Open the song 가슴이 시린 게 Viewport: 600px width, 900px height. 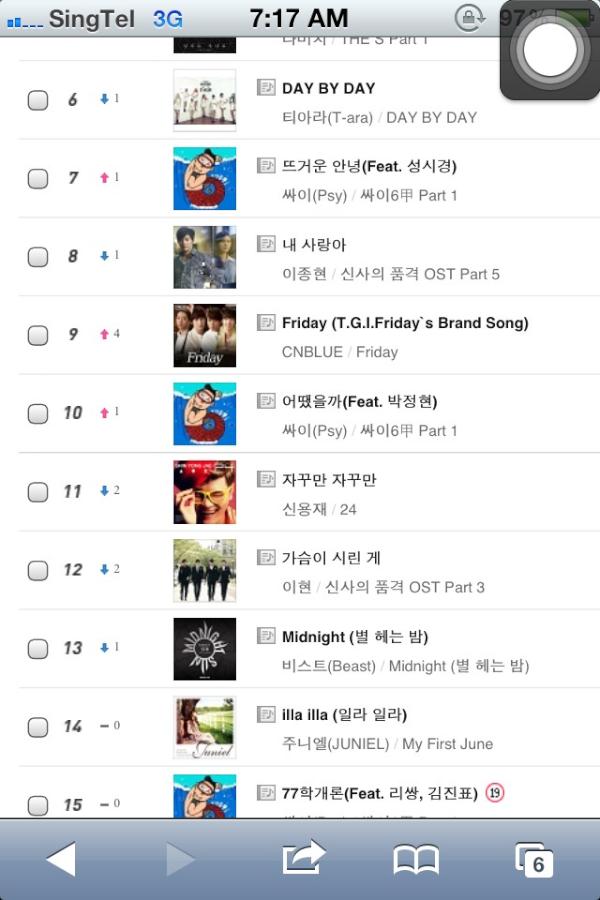click(x=331, y=558)
